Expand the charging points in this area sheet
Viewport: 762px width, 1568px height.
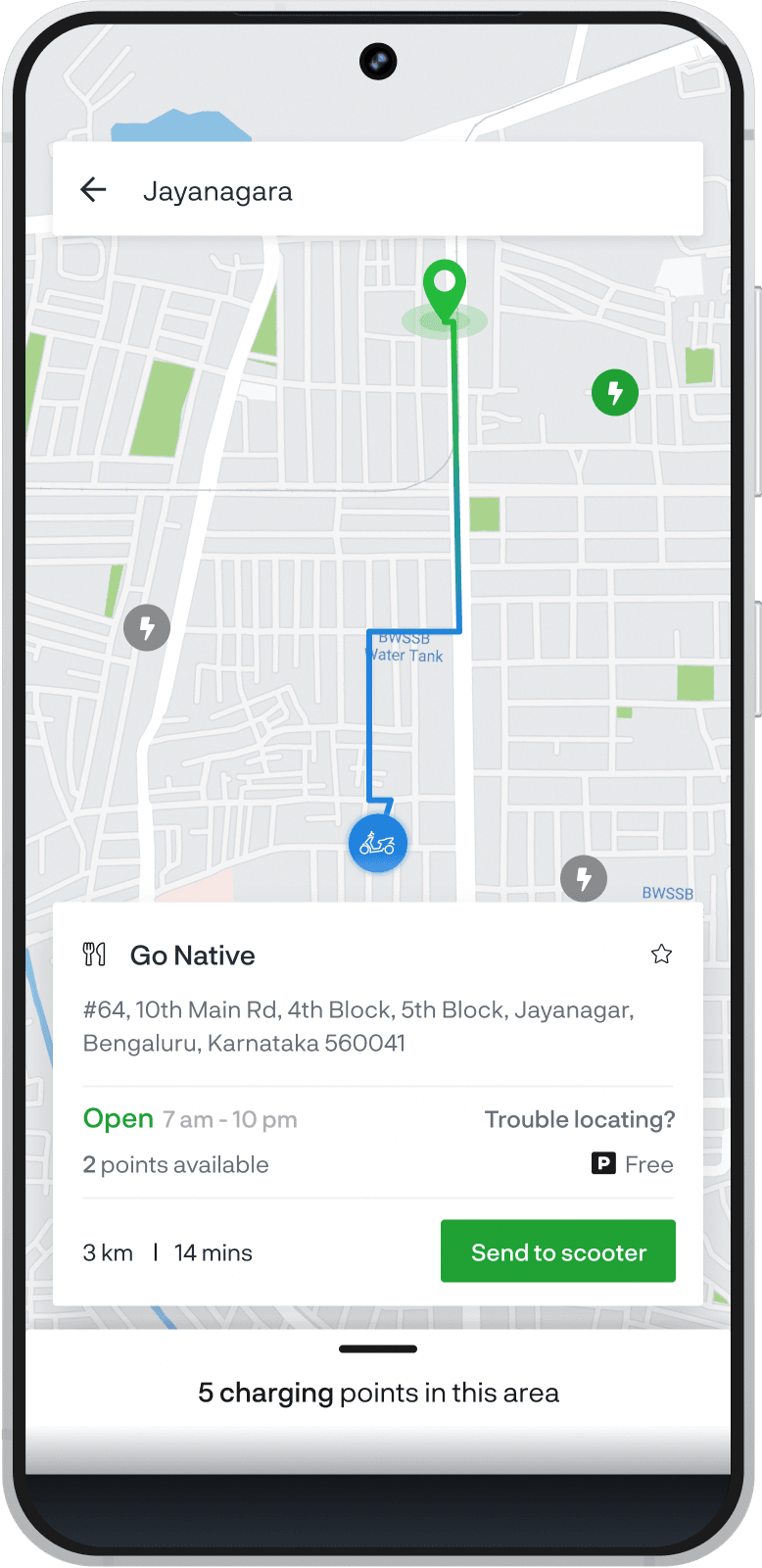click(378, 1350)
